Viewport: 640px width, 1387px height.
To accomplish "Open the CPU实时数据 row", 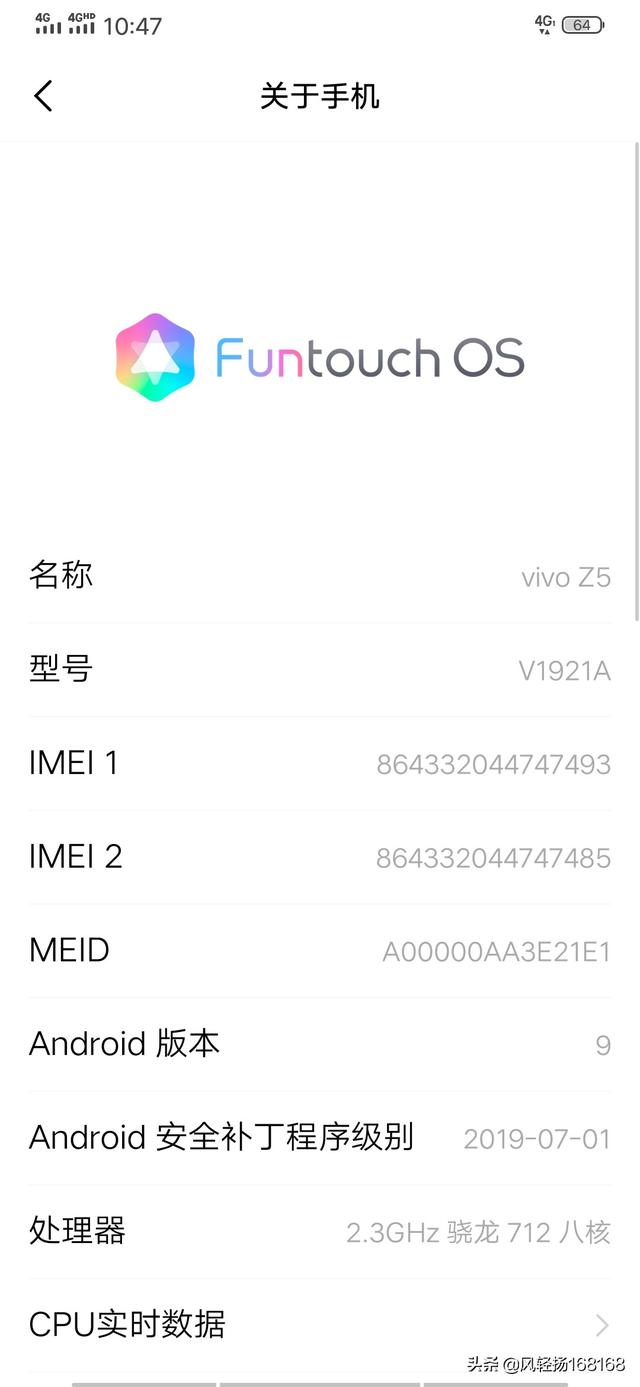I will [320, 1324].
